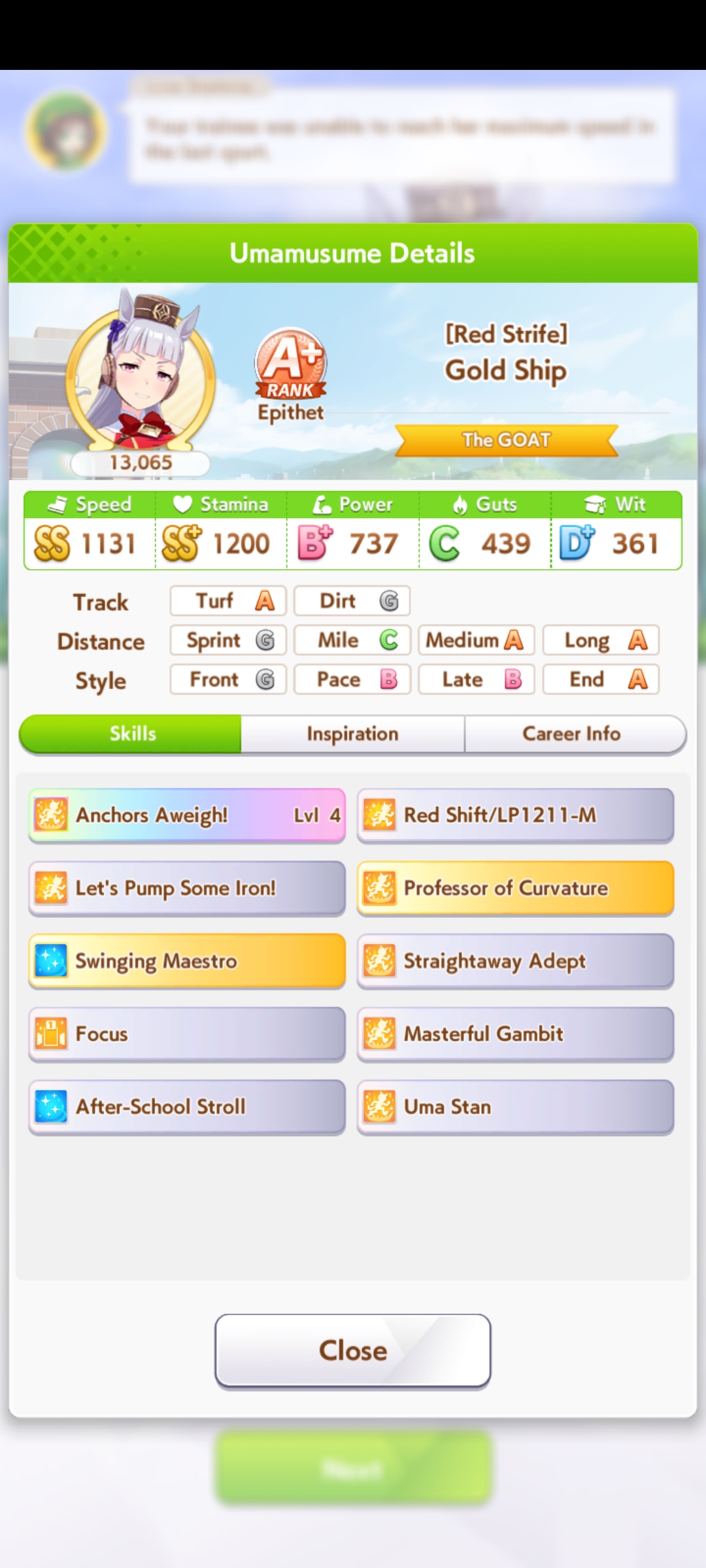
Task: Switch to the Inspiration tab
Action: (352, 734)
